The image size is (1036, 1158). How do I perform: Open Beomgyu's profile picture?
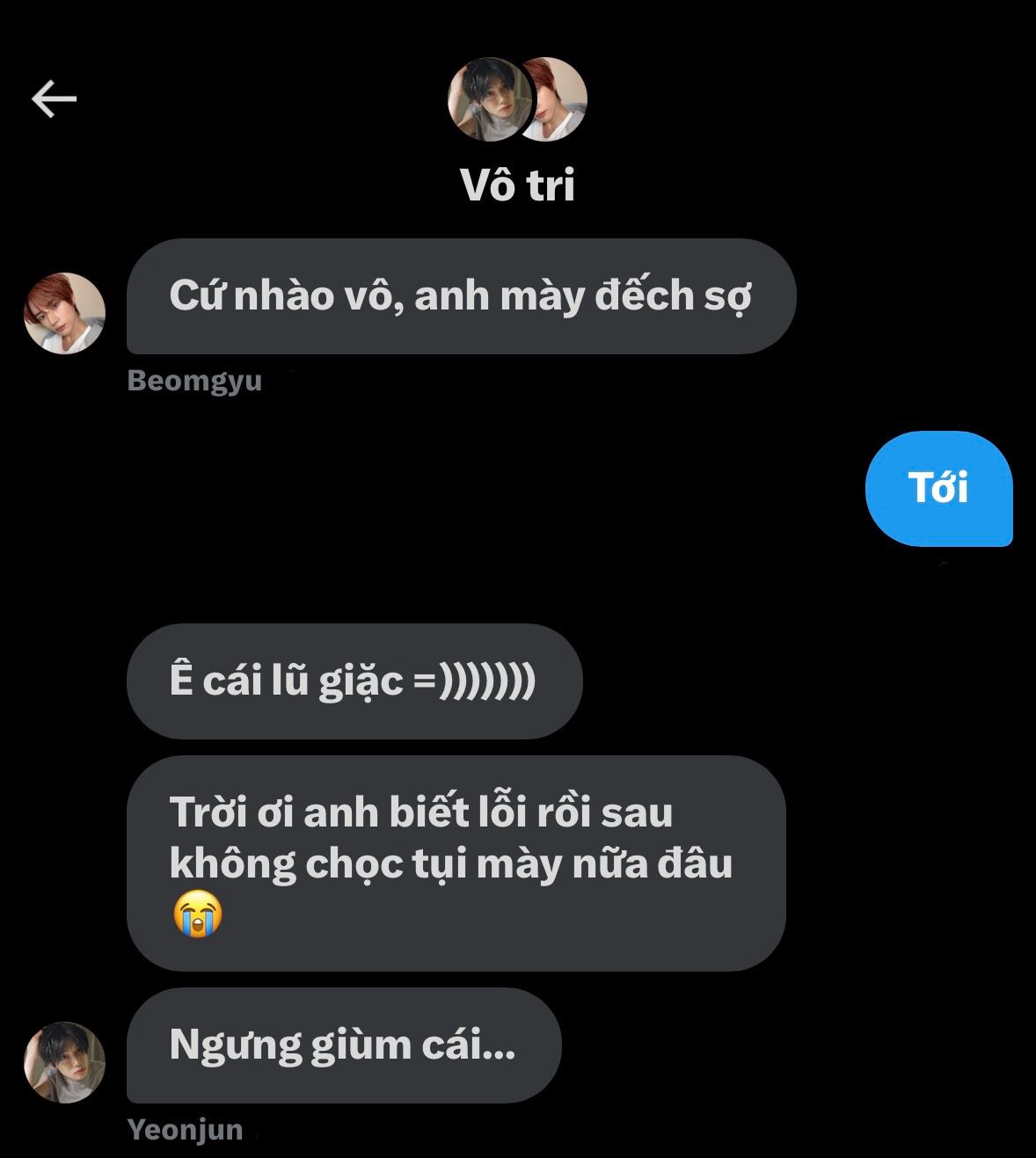pos(64,314)
